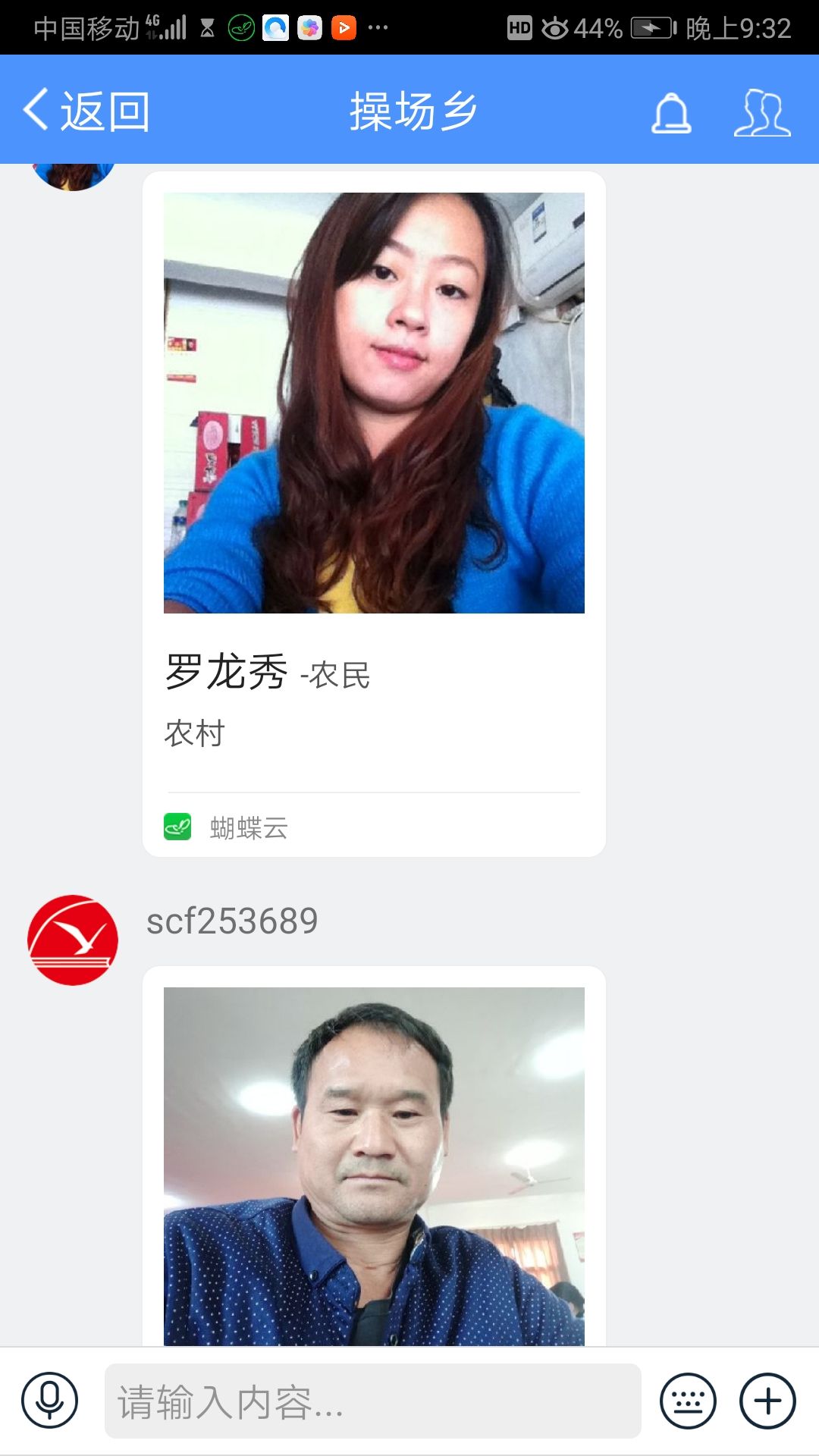Focus the 请输入内容 message field
The height and width of the screenshot is (1456, 819).
pyautogui.click(x=372, y=1401)
